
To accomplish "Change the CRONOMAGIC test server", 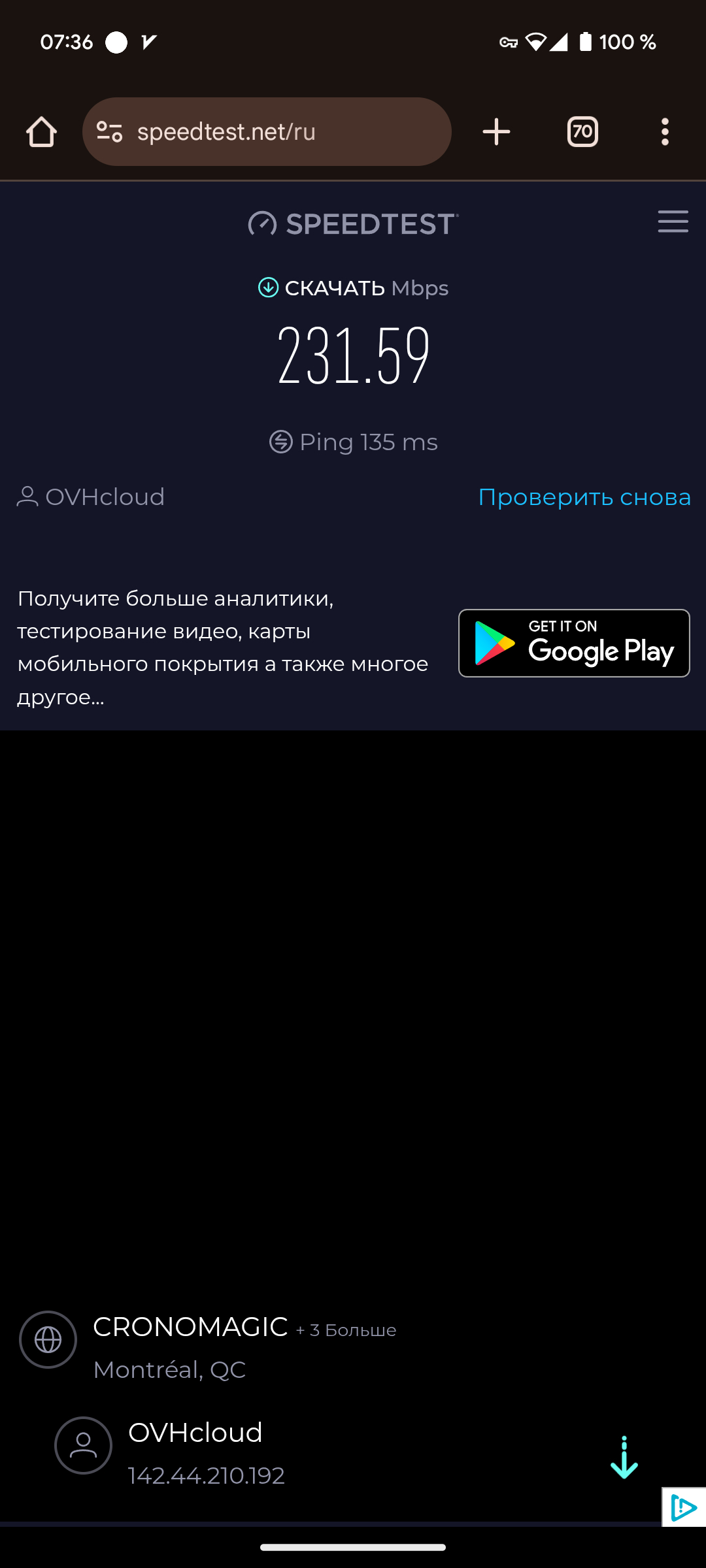I will tap(190, 1328).
